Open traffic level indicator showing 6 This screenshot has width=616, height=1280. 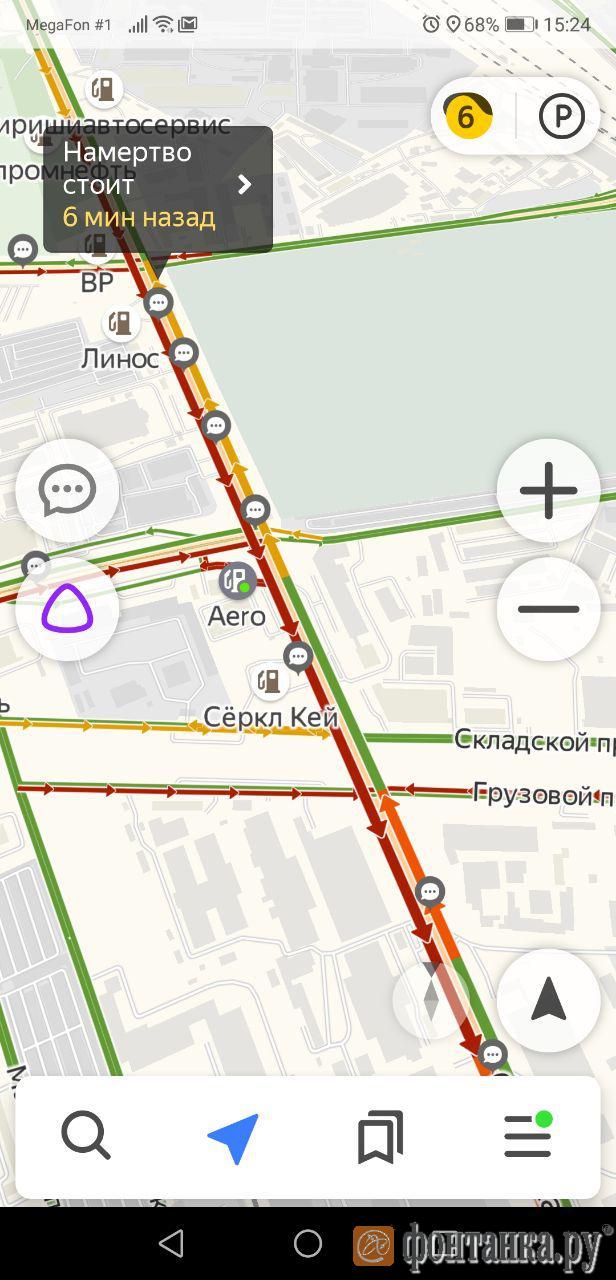[467, 117]
